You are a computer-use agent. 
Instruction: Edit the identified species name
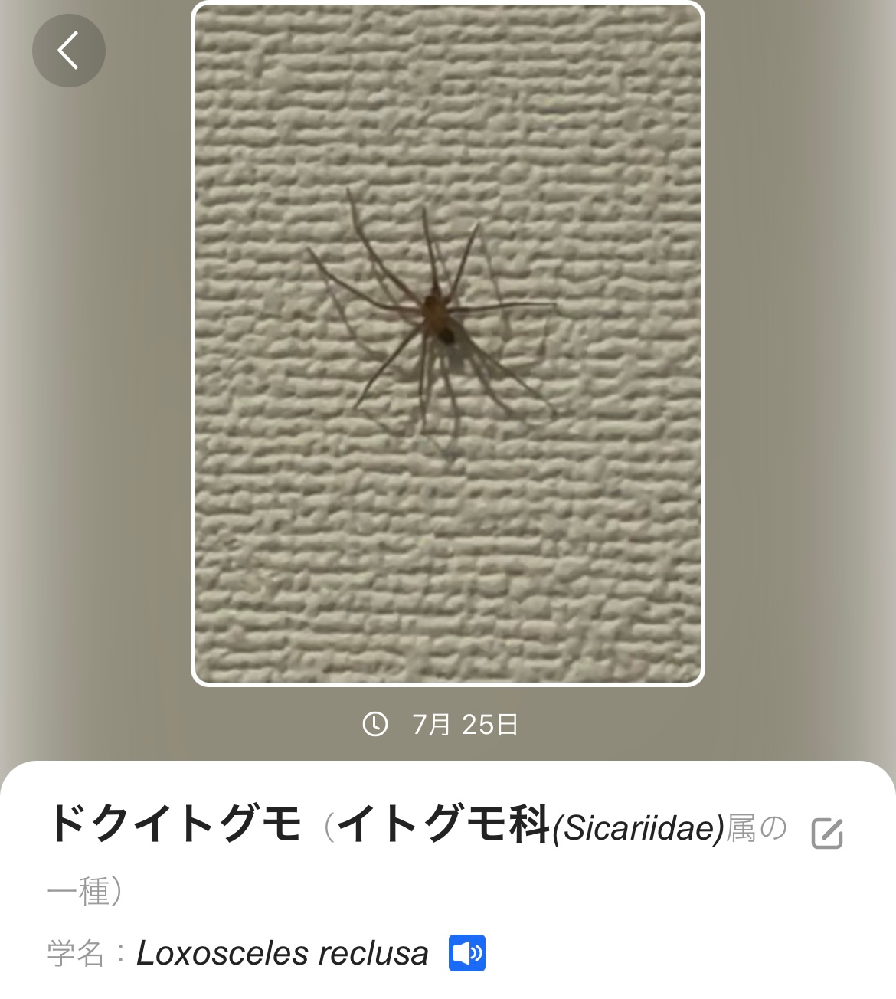tap(827, 833)
